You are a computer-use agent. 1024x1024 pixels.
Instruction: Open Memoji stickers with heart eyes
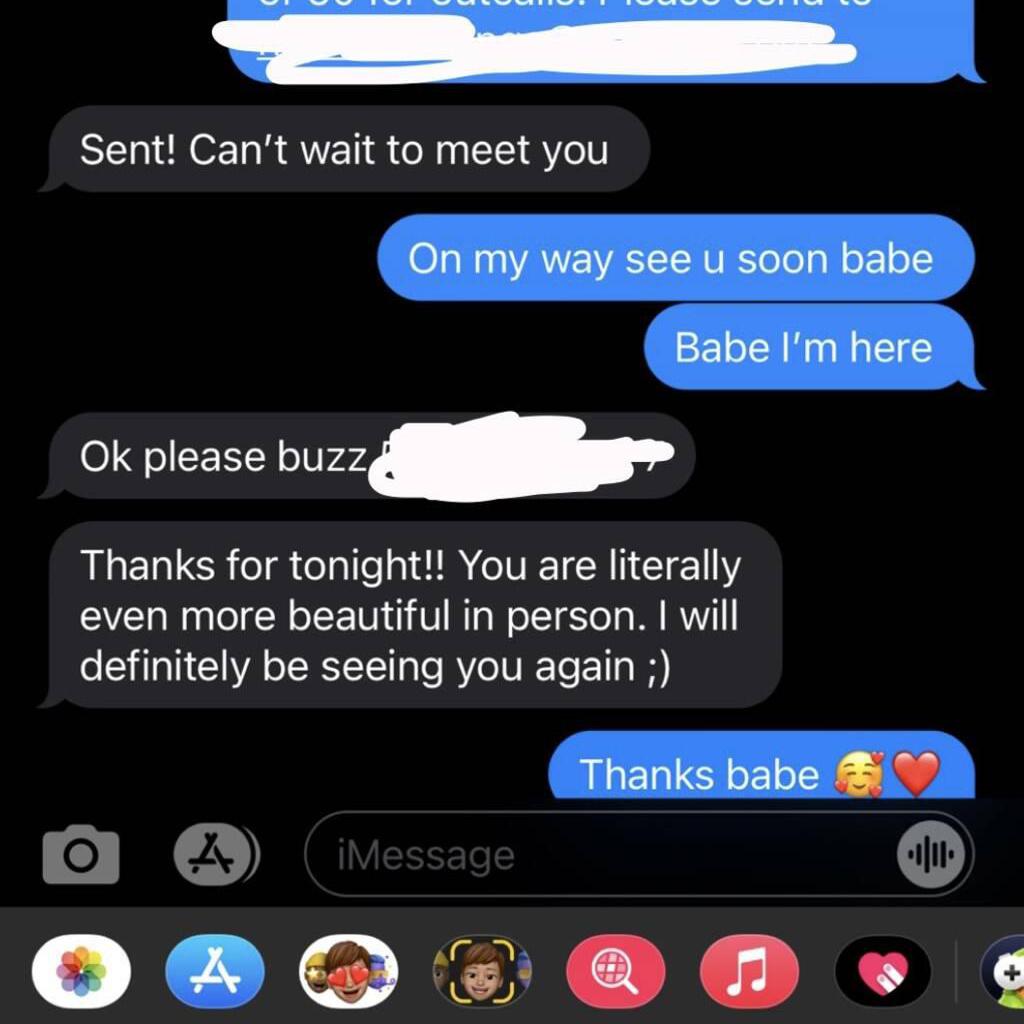348,970
